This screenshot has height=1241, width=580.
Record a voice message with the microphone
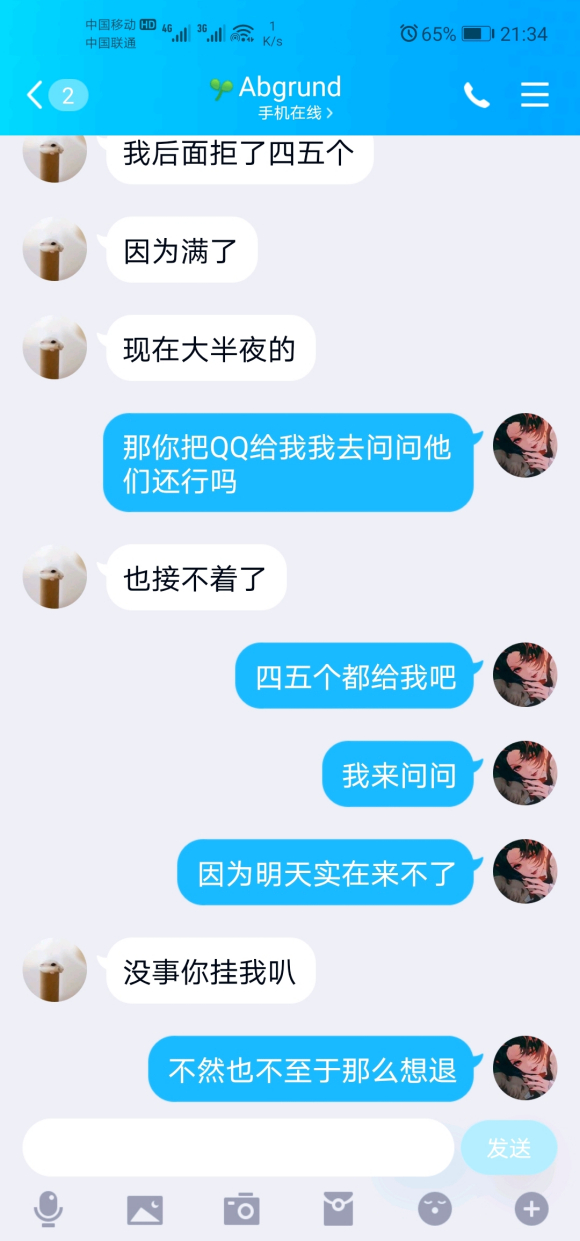(x=48, y=1209)
